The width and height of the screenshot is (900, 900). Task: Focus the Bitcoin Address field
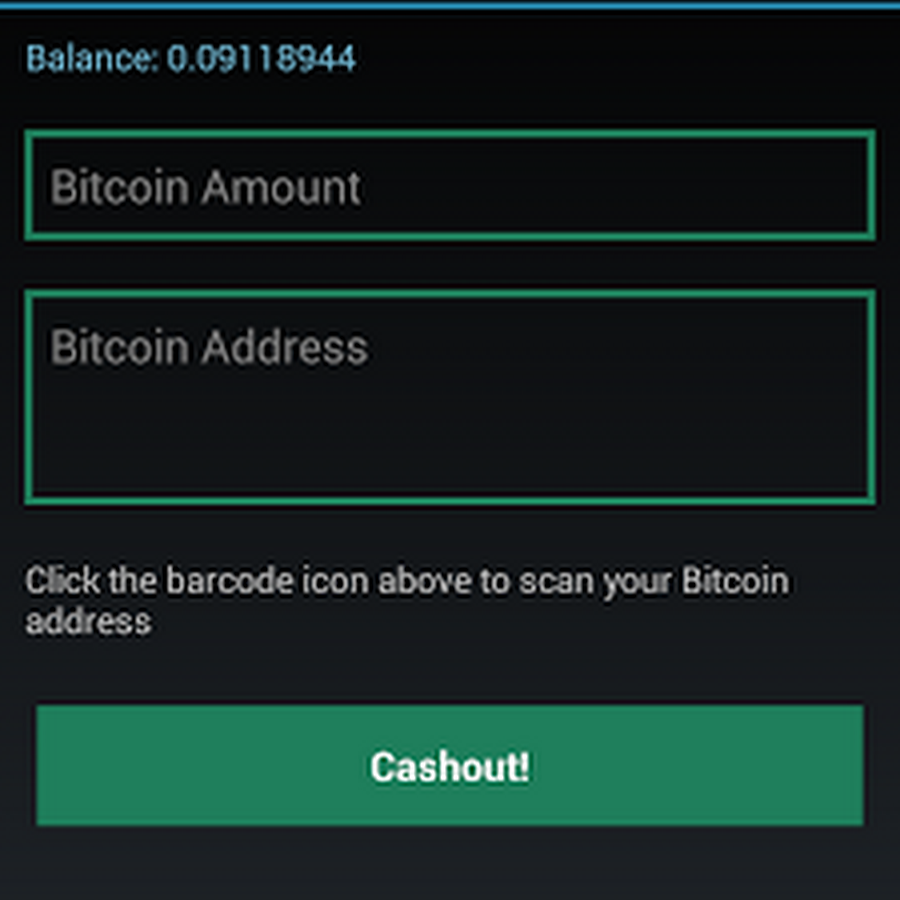[x=450, y=397]
